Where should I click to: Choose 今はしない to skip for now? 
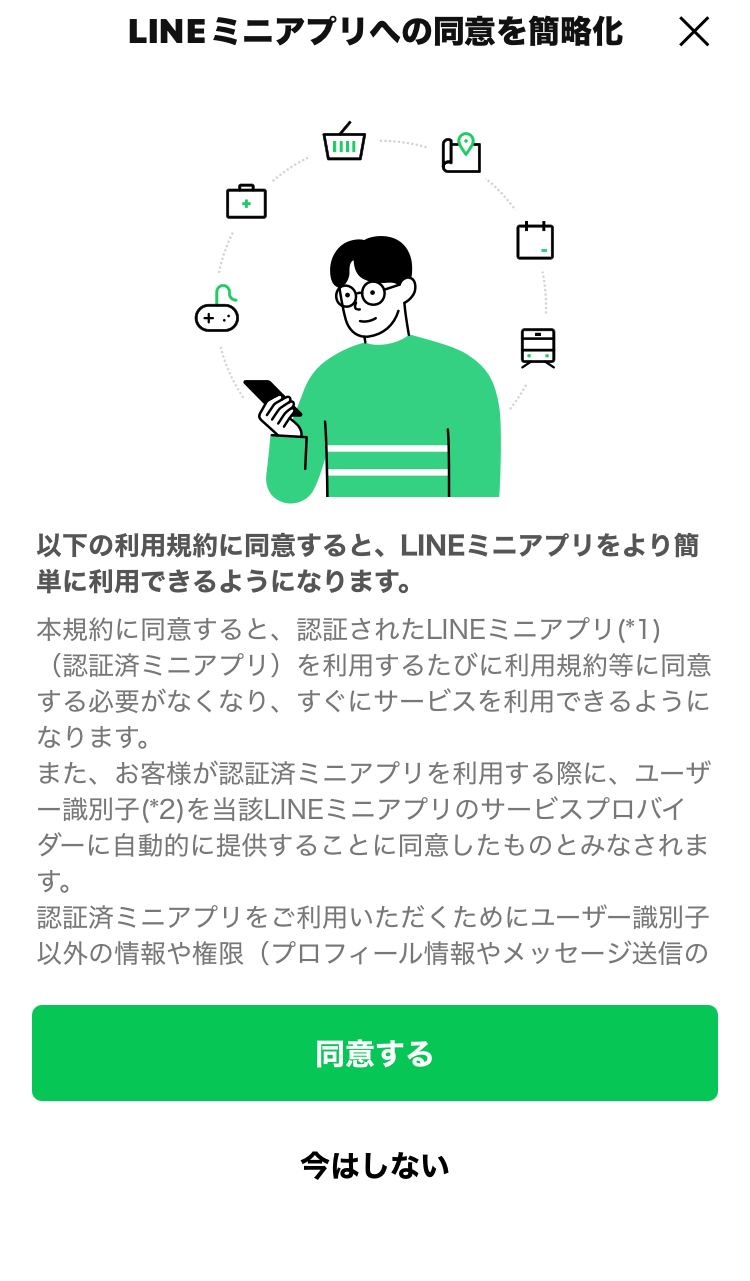(x=375, y=1165)
